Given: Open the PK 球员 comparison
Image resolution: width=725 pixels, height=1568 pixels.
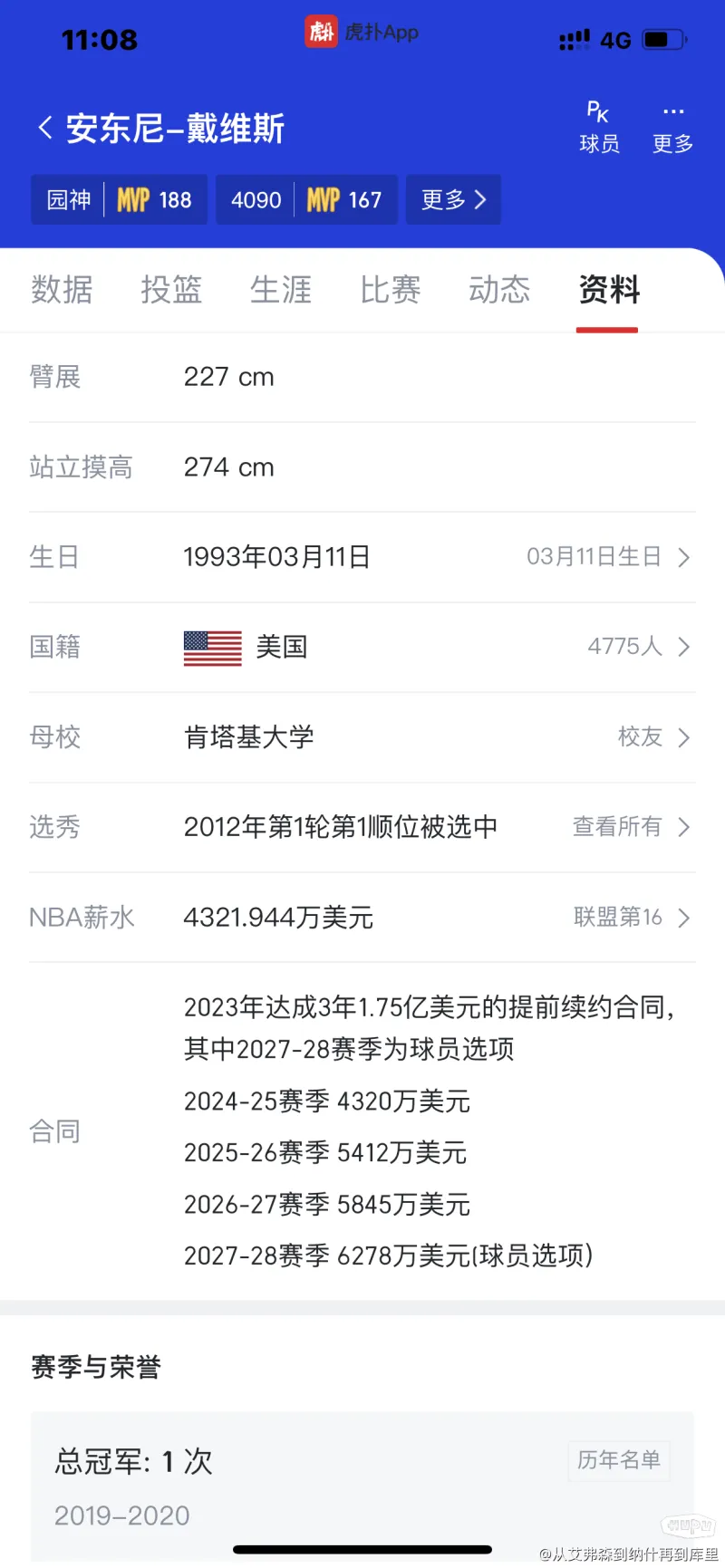Looking at the screenshot, I should 599,128.
